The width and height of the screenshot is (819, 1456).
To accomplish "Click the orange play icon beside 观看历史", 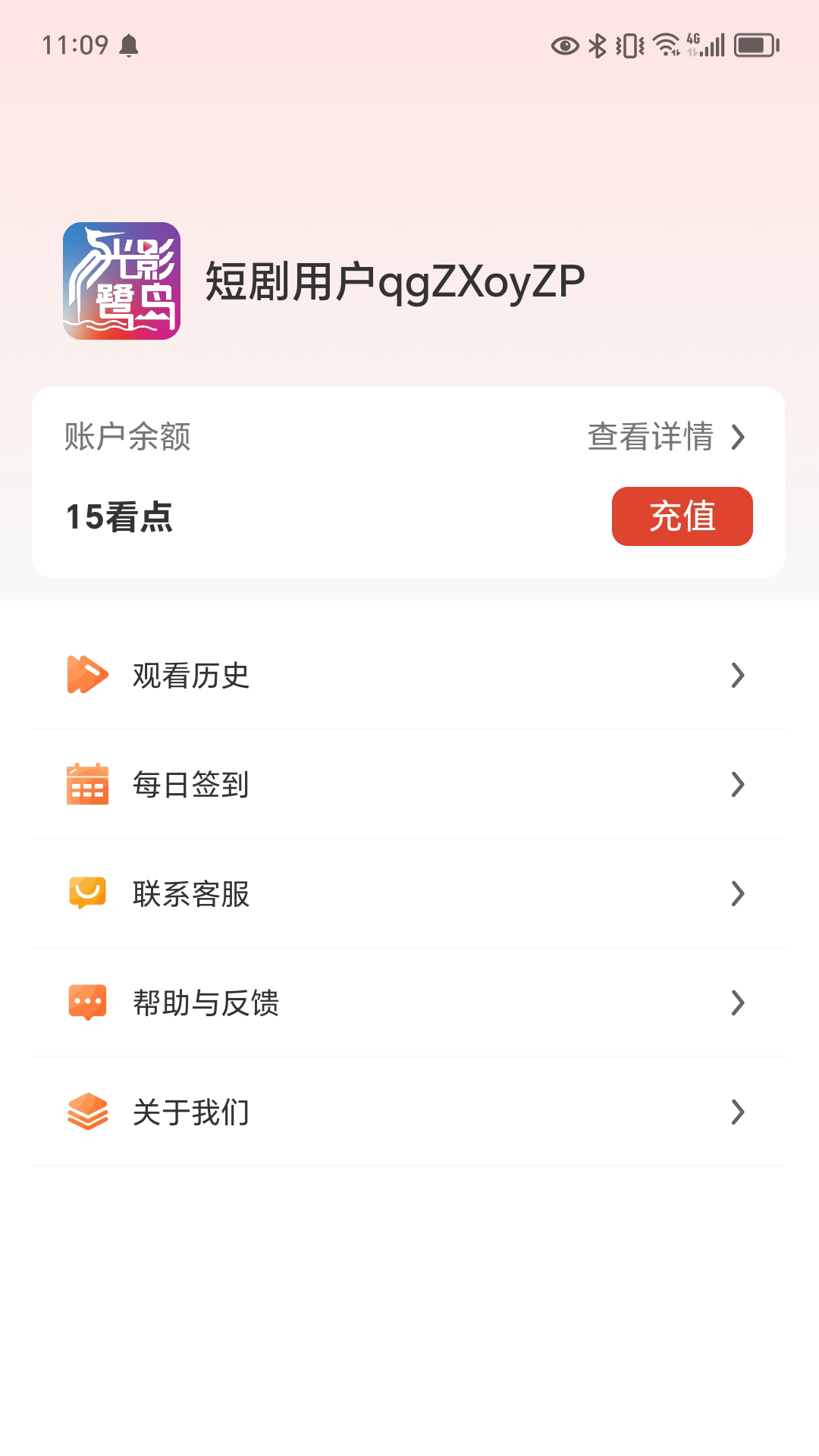I will click(x=87, y=675).
